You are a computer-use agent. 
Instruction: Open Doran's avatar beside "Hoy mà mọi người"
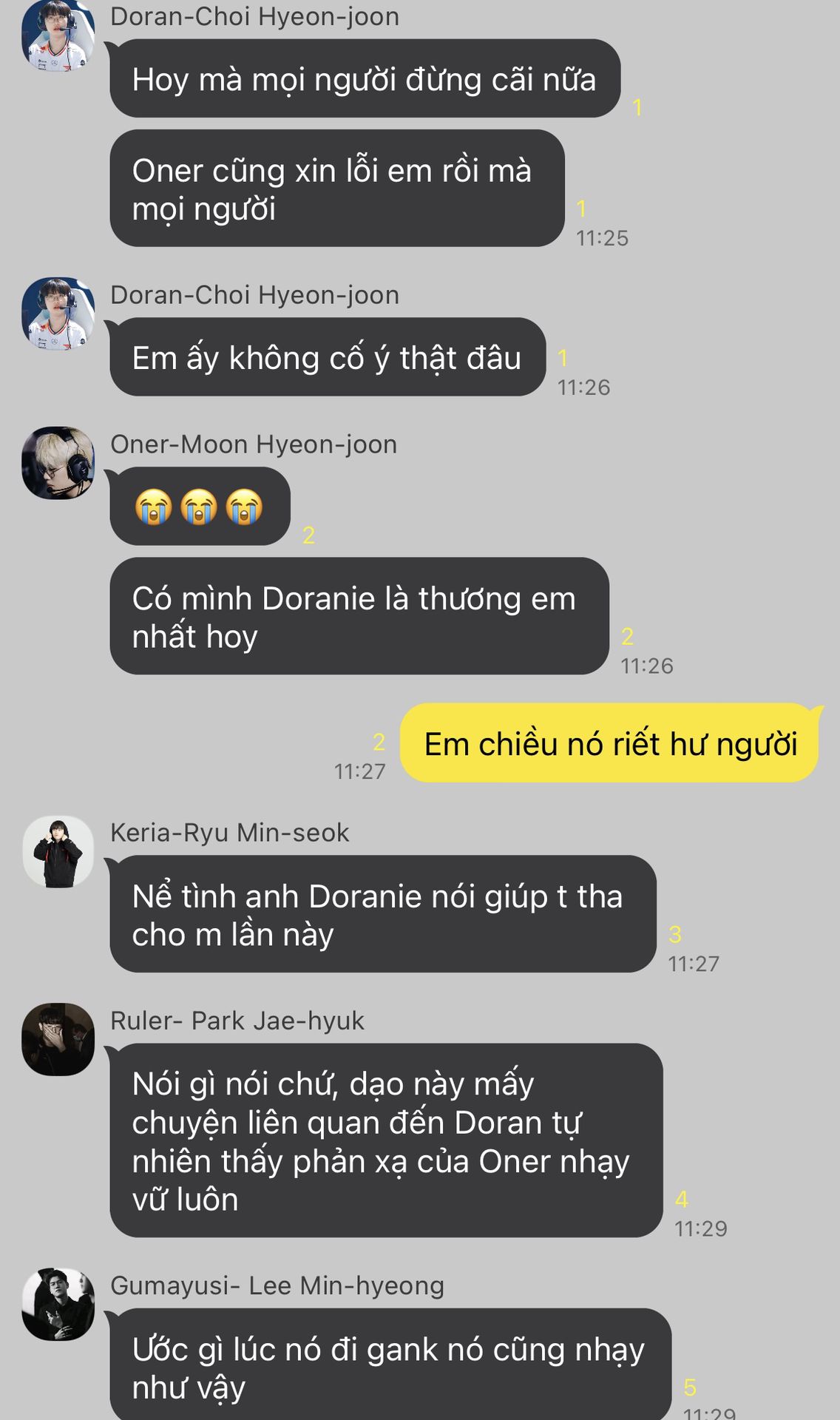tap(58, 35)
